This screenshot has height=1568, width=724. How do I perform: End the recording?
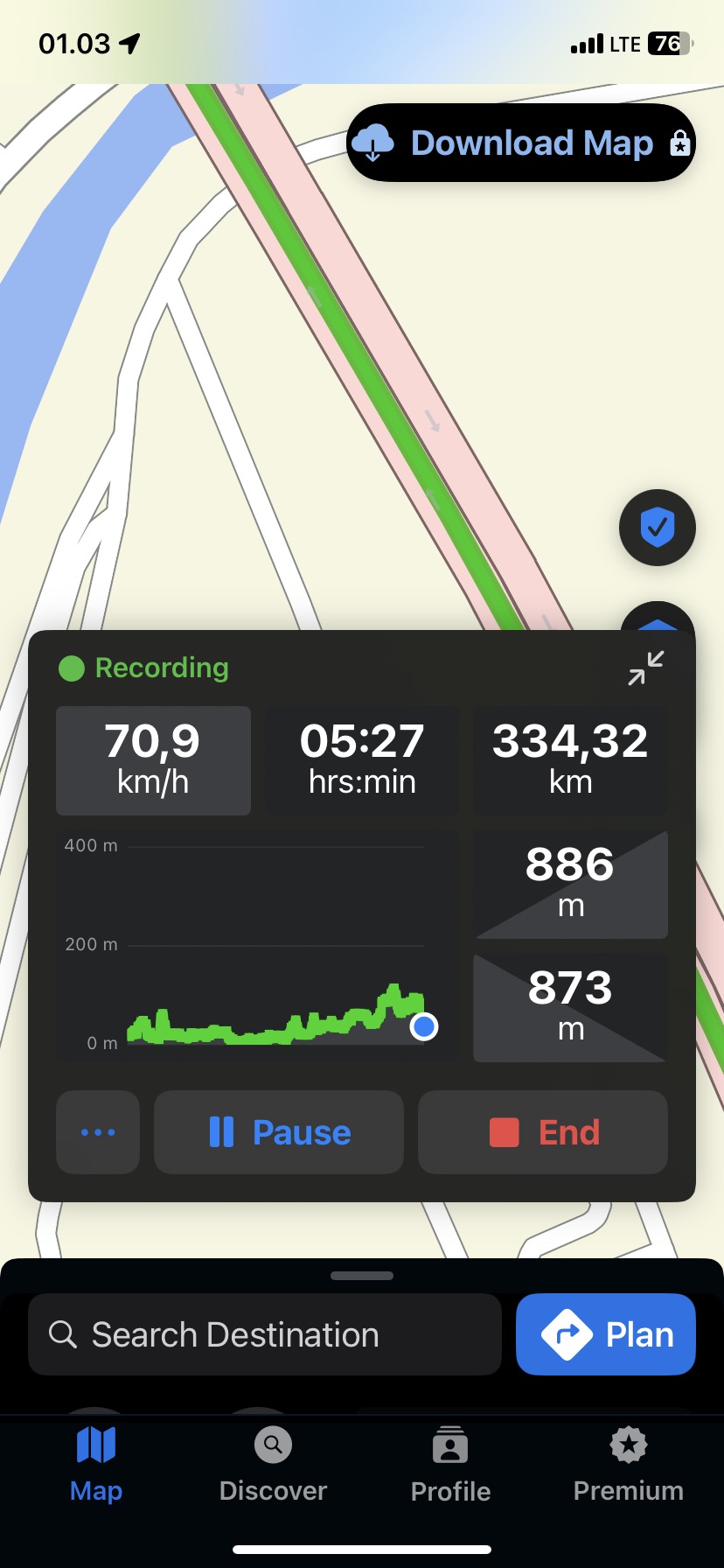543,1132
